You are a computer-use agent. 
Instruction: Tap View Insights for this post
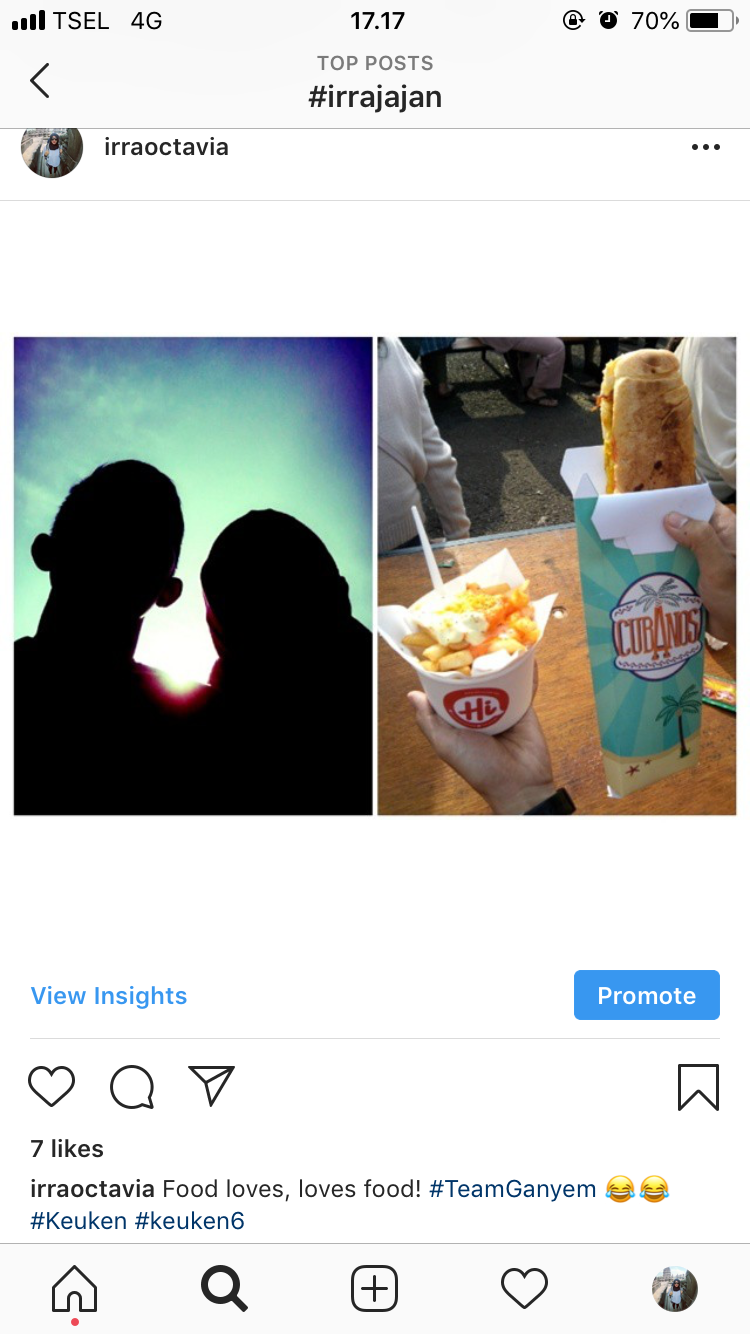(109, 996)
